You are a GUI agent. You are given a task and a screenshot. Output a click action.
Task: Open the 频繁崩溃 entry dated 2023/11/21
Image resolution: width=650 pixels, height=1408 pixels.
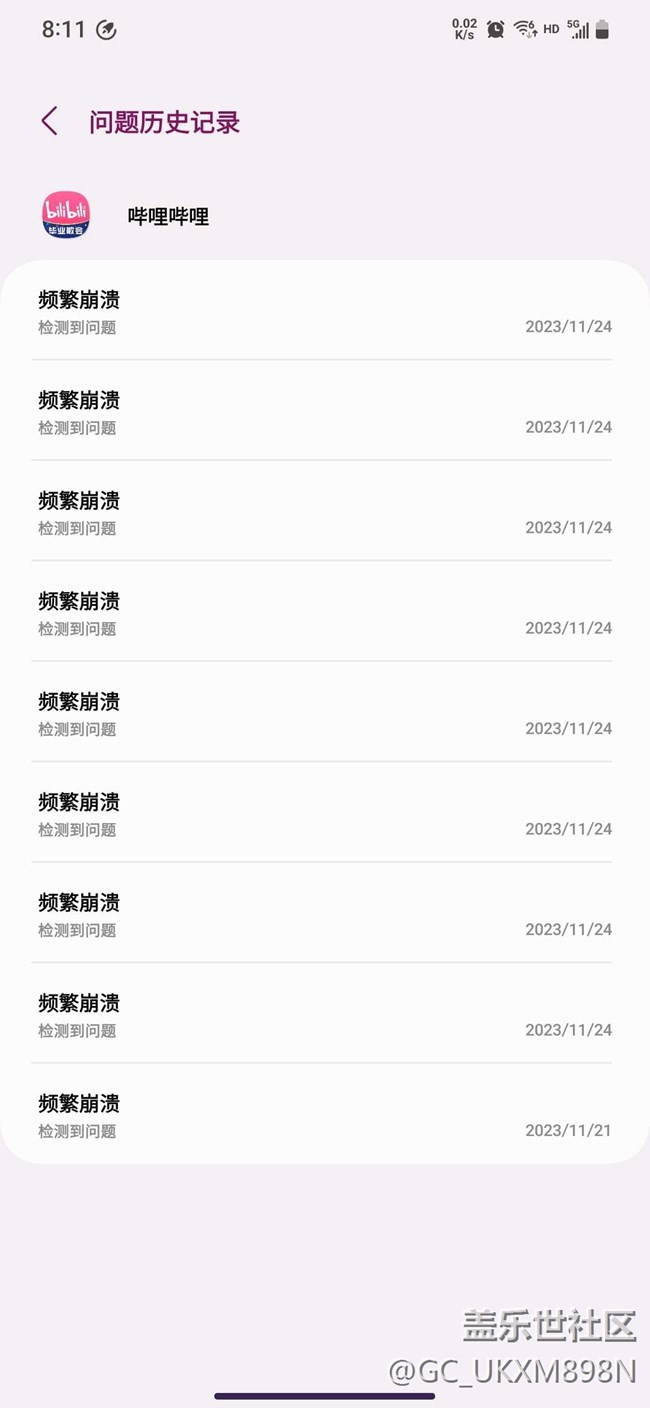tap(325, 1114)
